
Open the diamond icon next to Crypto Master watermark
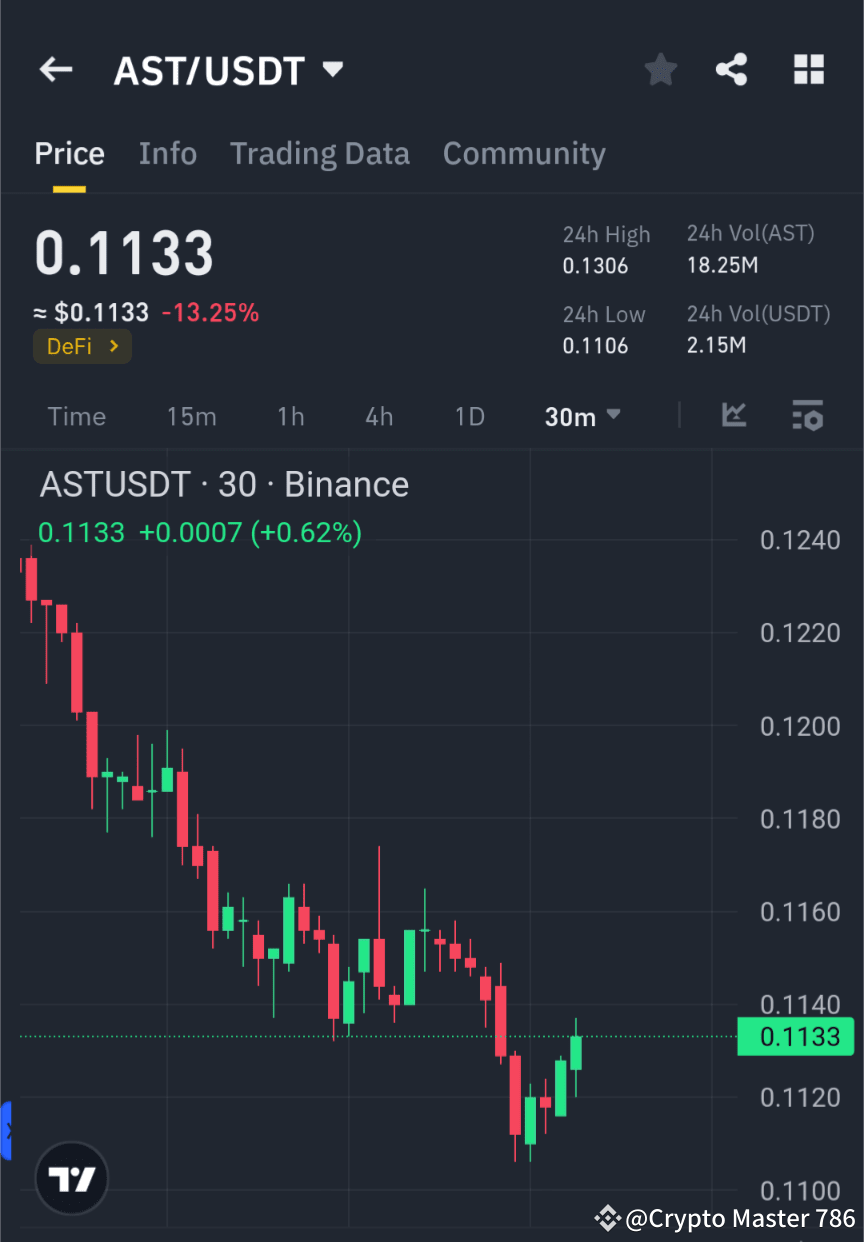[x=606, y=1218]
